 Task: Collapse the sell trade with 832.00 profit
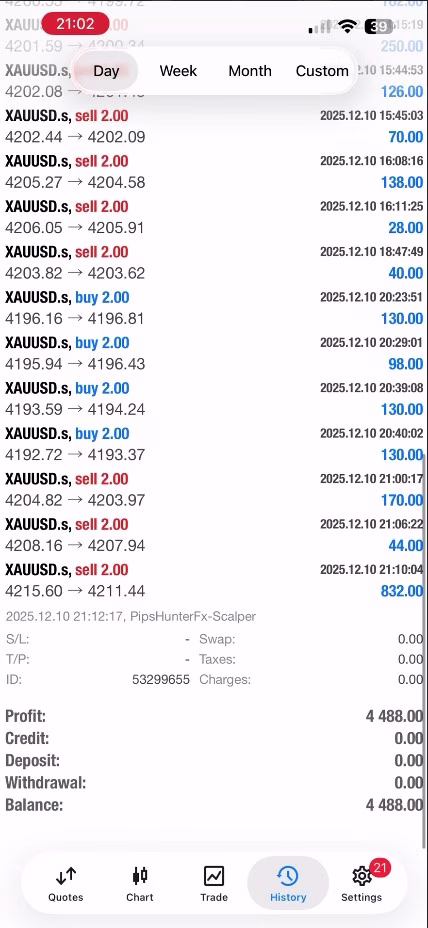(x=214, y=580)
